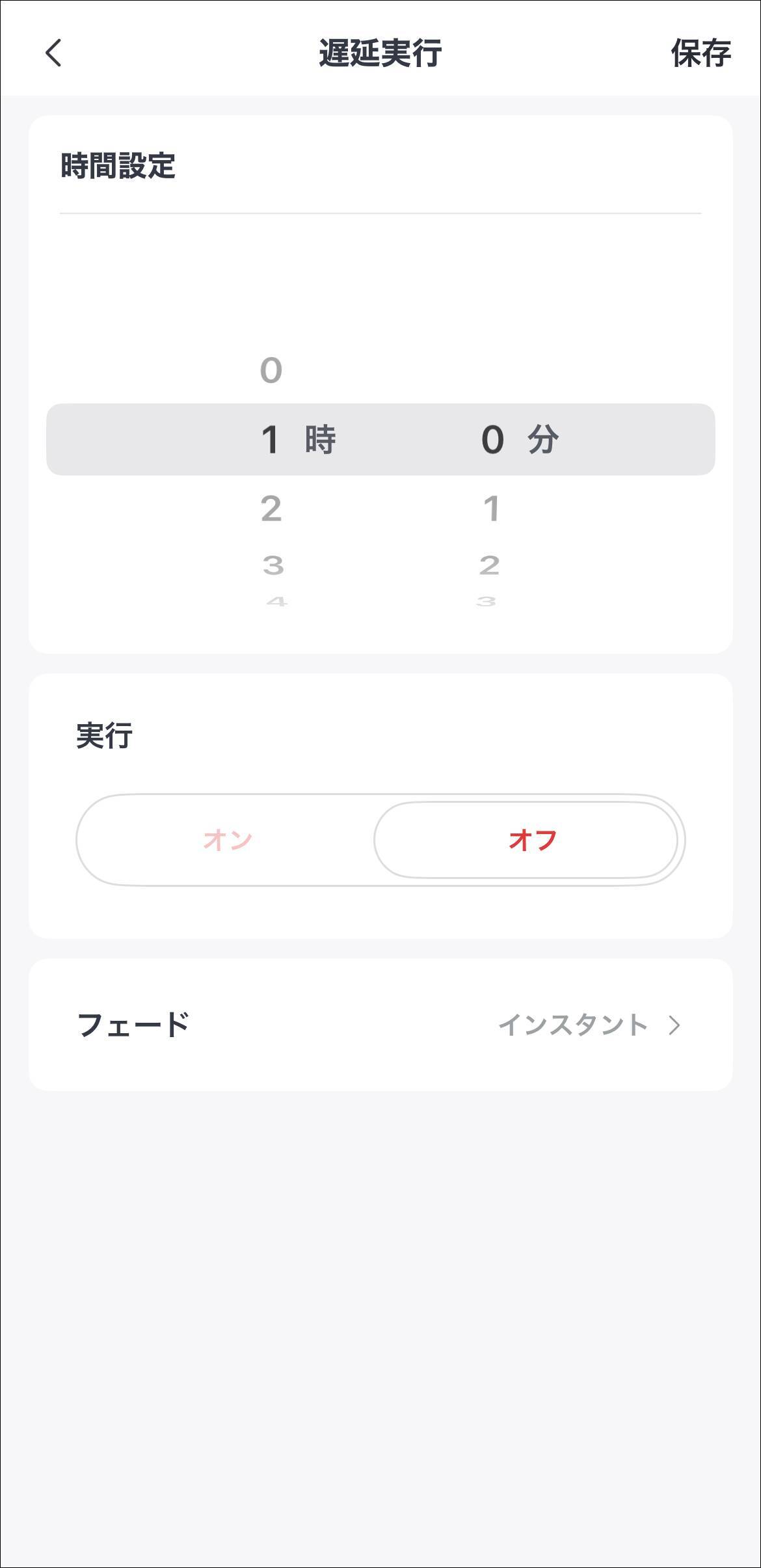Select 1 minute in the minute picker
Screen dimensions: 761x1568
click(491, 509)
